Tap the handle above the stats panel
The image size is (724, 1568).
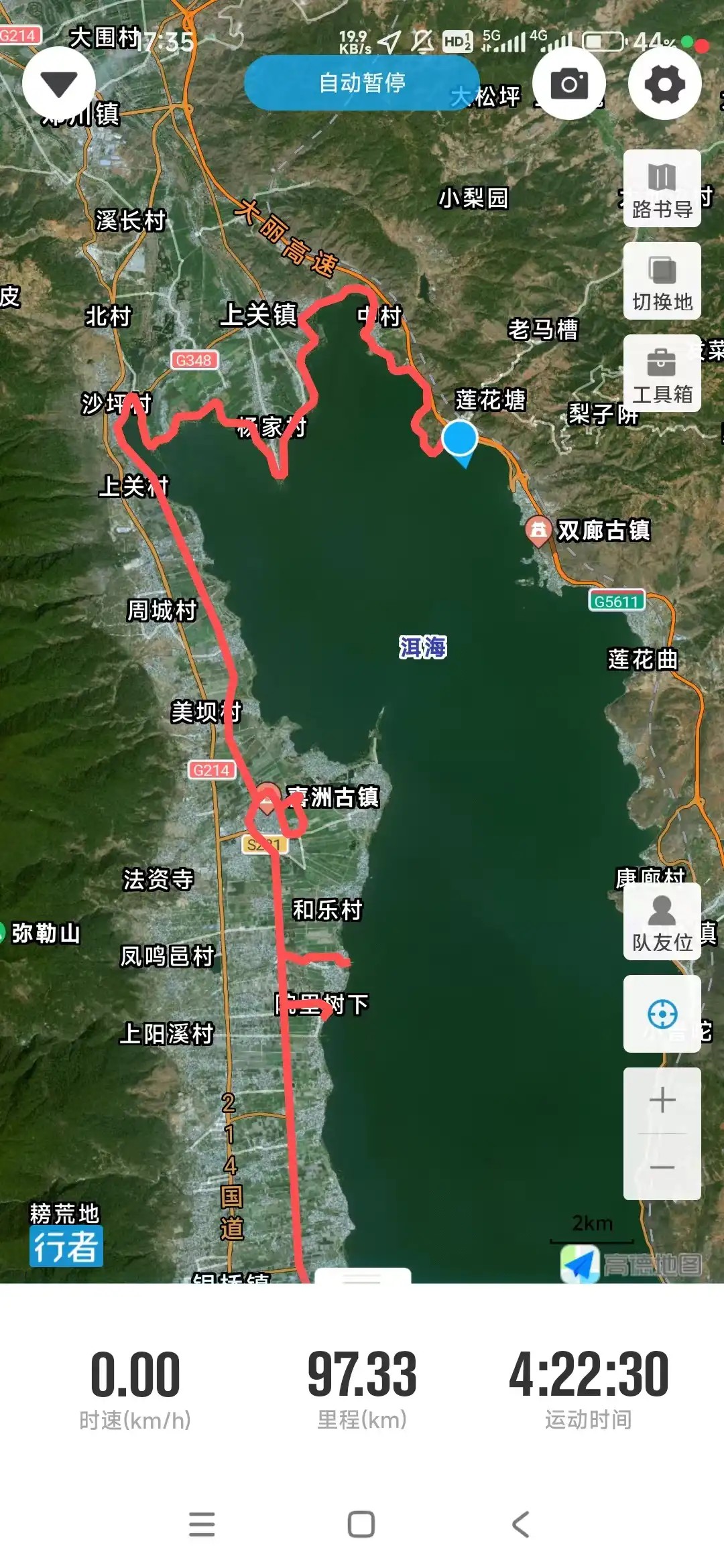pyautogui.click(x=362, y=1277)
